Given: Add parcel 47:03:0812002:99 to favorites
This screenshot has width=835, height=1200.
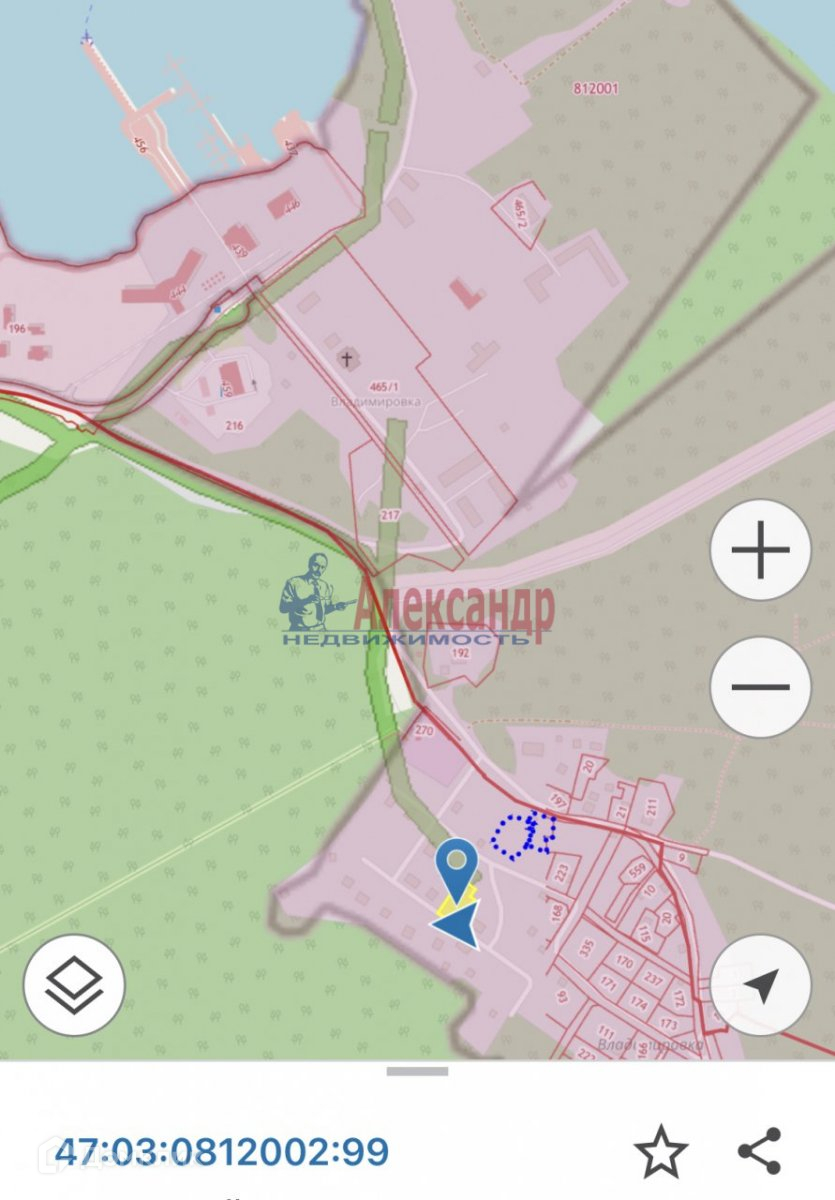Looking at the screenshot, I should pyautogui.click(x=660, y=1152).
